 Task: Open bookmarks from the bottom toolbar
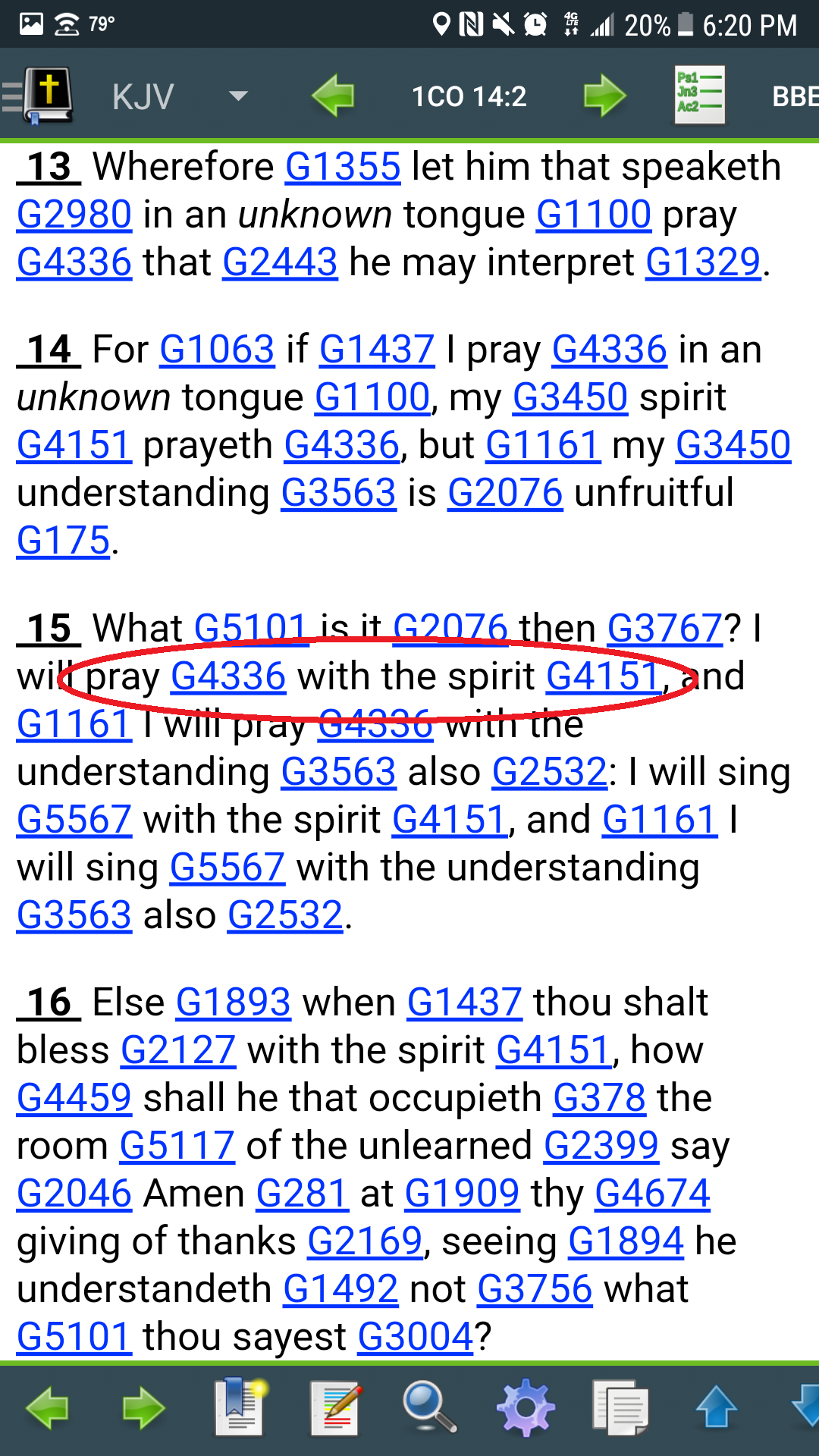[240, 1407]
